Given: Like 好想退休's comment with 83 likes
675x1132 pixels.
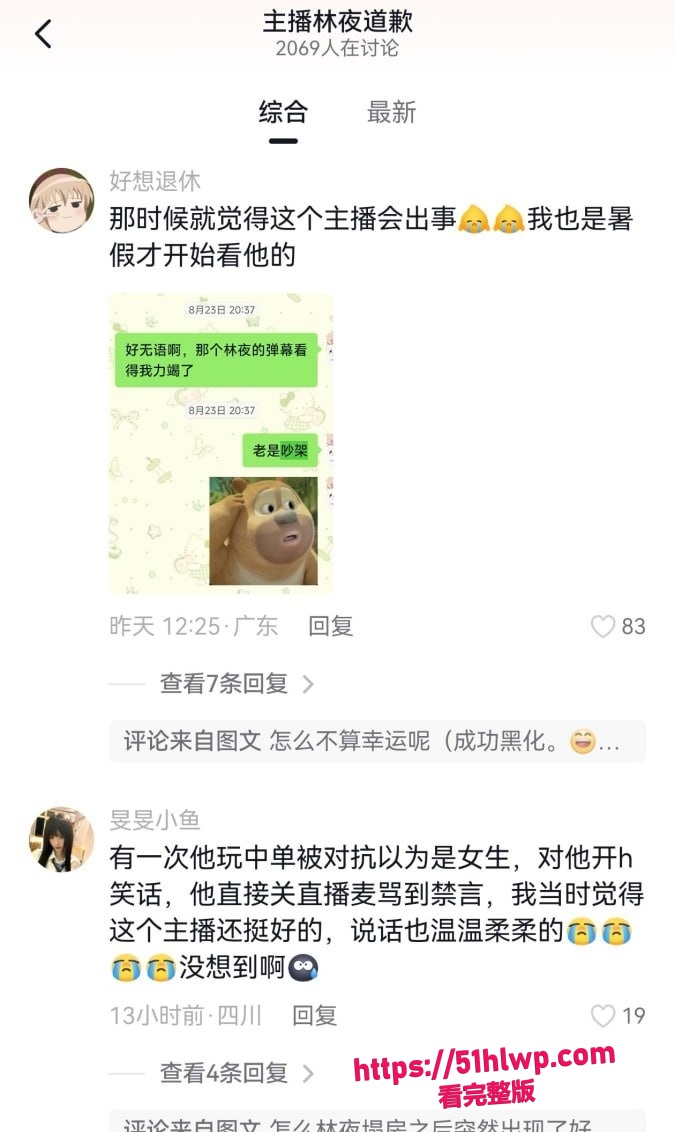Looking at the screenshot, I should (x=603, y=626).
